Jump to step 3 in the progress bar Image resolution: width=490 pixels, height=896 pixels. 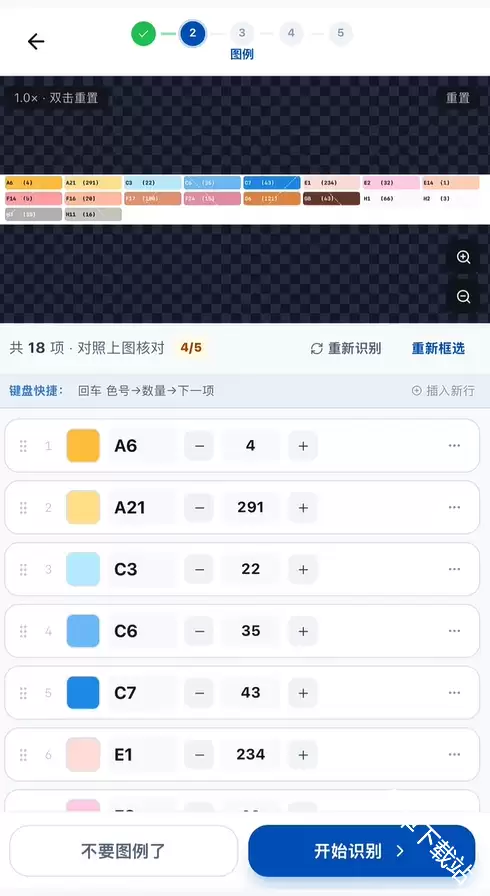tap(242, 33)
